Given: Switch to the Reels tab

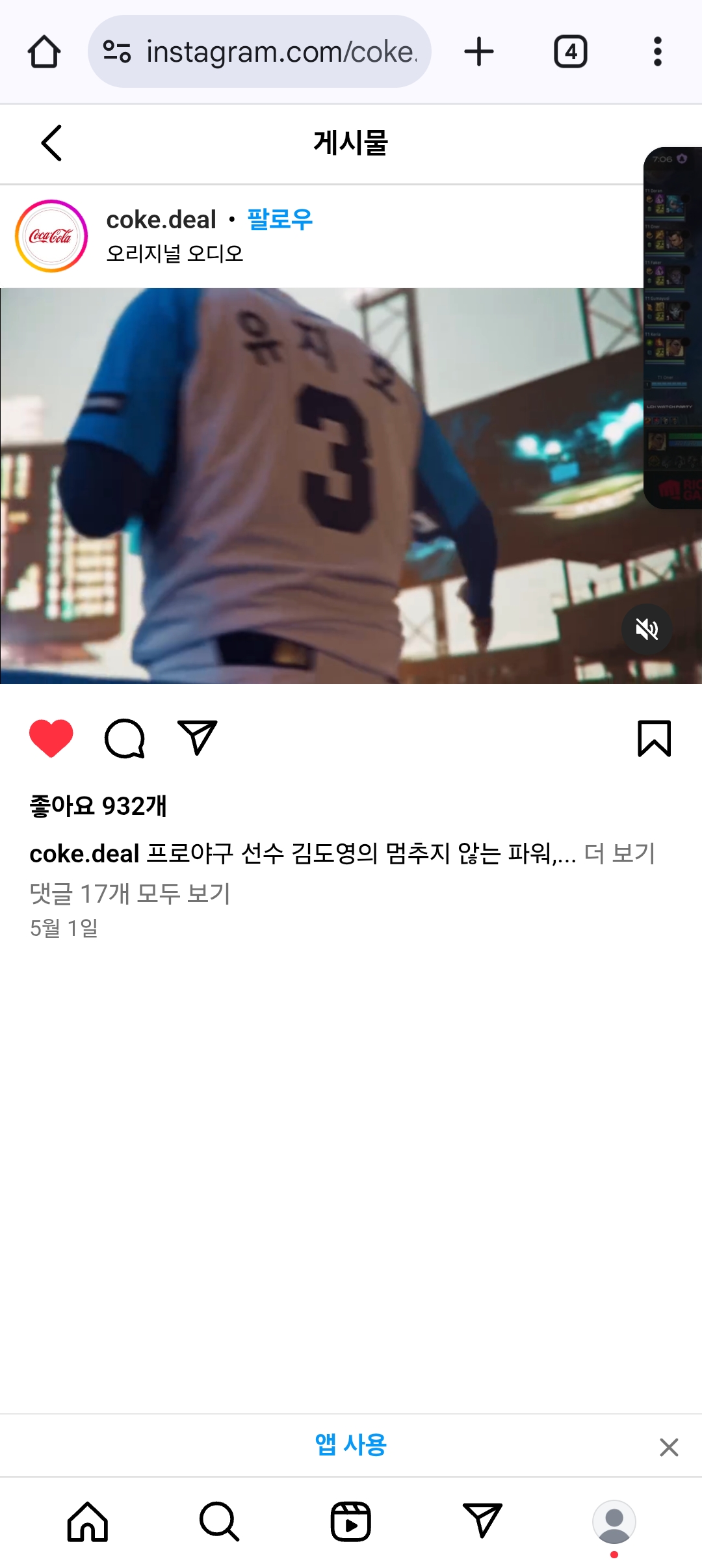Looking at the screenshot, I should [x=351, y=1522].
